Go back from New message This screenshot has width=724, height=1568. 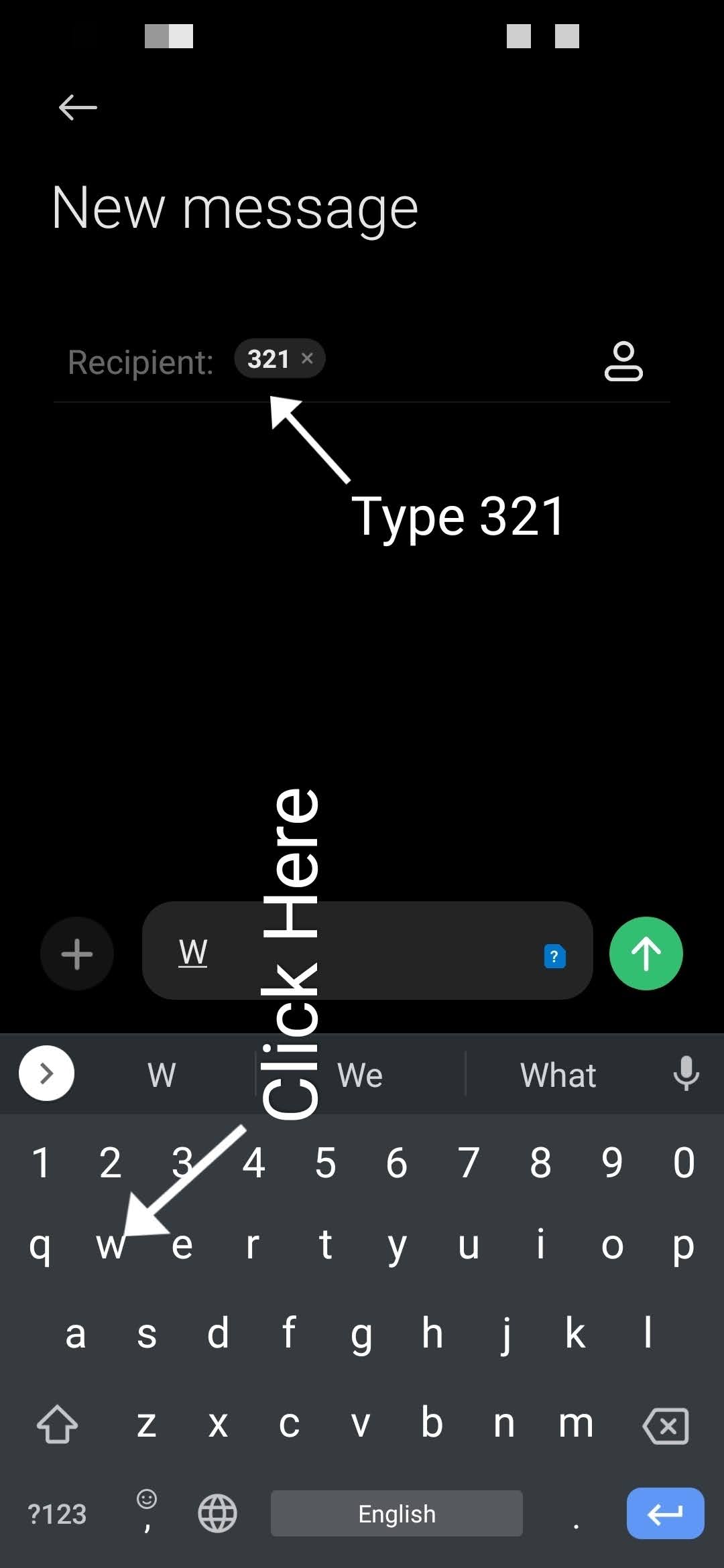point(78,107)
